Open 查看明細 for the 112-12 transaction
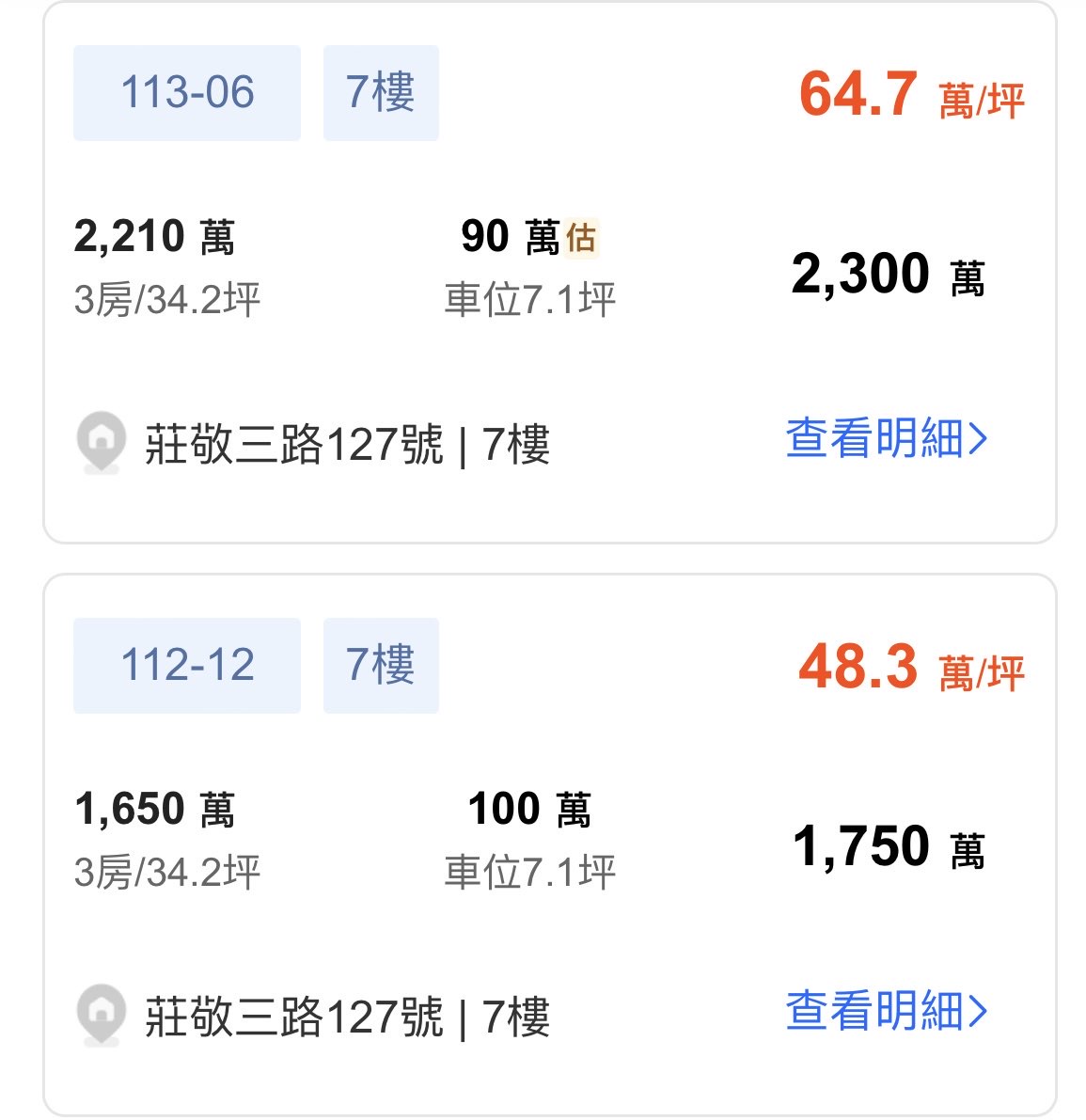 click(886, 1012)
